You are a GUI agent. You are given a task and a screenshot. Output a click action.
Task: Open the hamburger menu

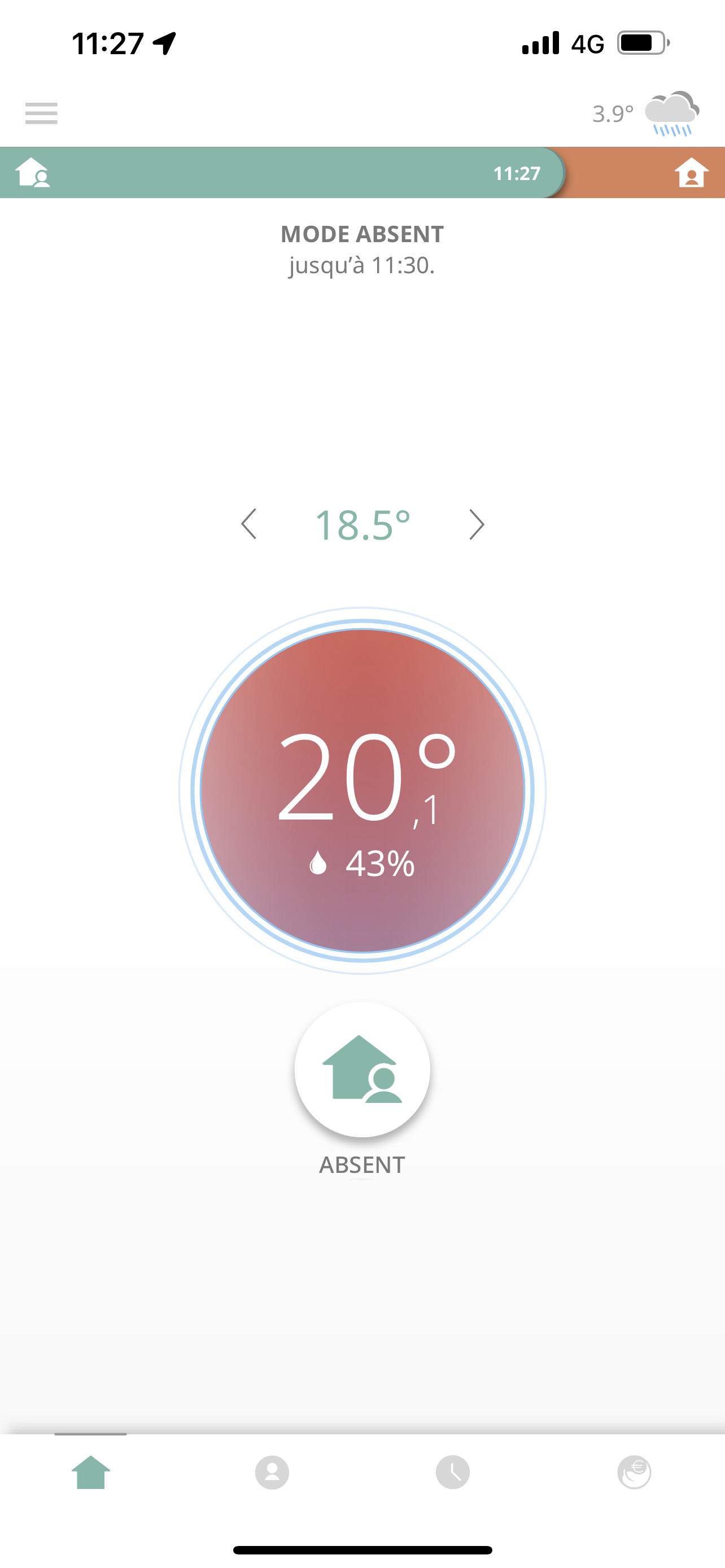(x=41, y=113)
